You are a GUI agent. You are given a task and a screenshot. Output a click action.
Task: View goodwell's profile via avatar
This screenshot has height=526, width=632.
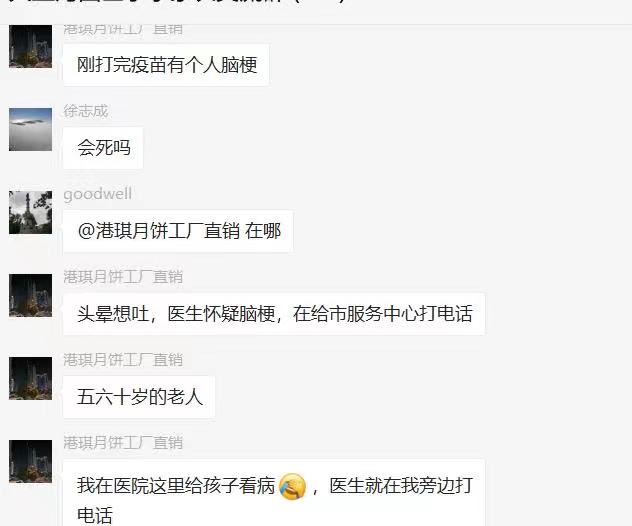30,213
